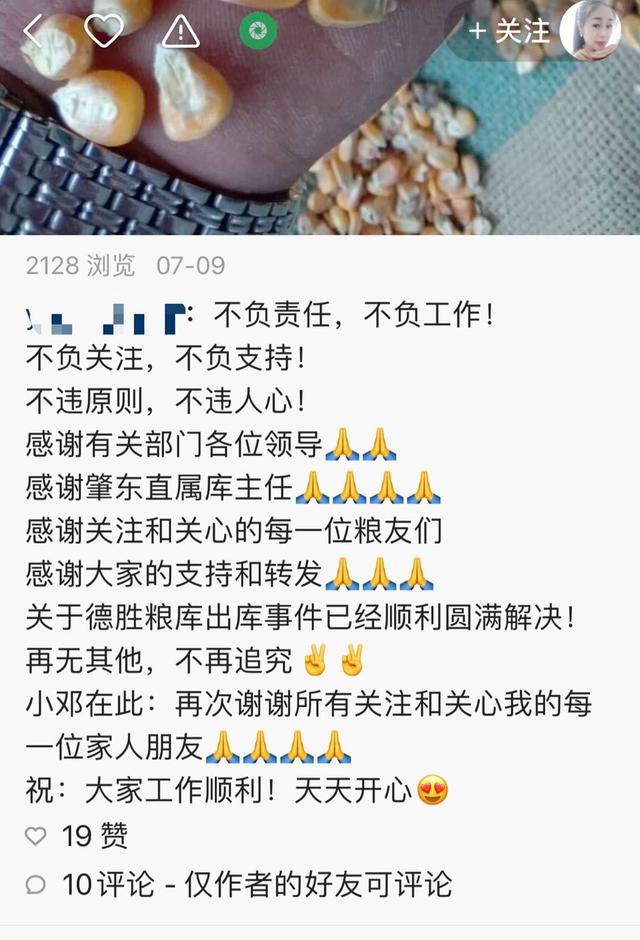Go back using the top-left arrow
The image size is (640, 940).
(x=33, y=32)
